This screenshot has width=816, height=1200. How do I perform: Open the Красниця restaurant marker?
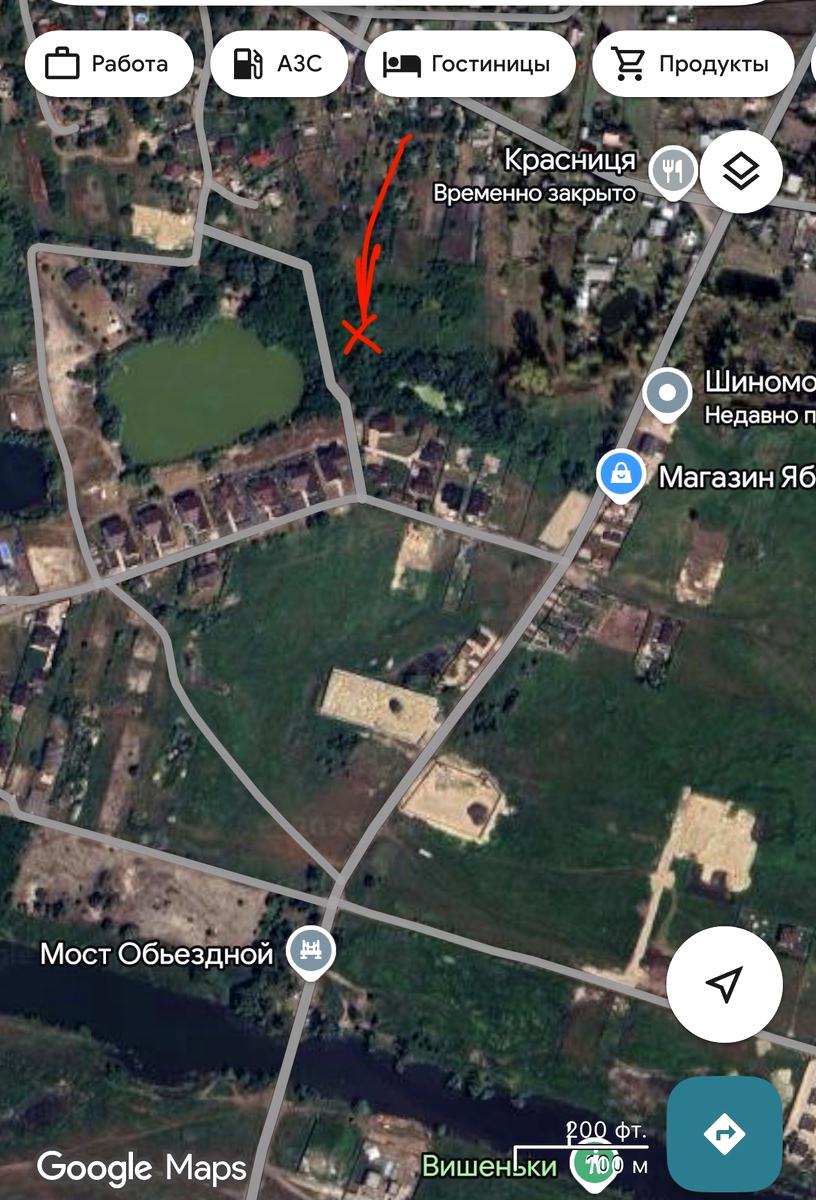click(x=674, y=173)
